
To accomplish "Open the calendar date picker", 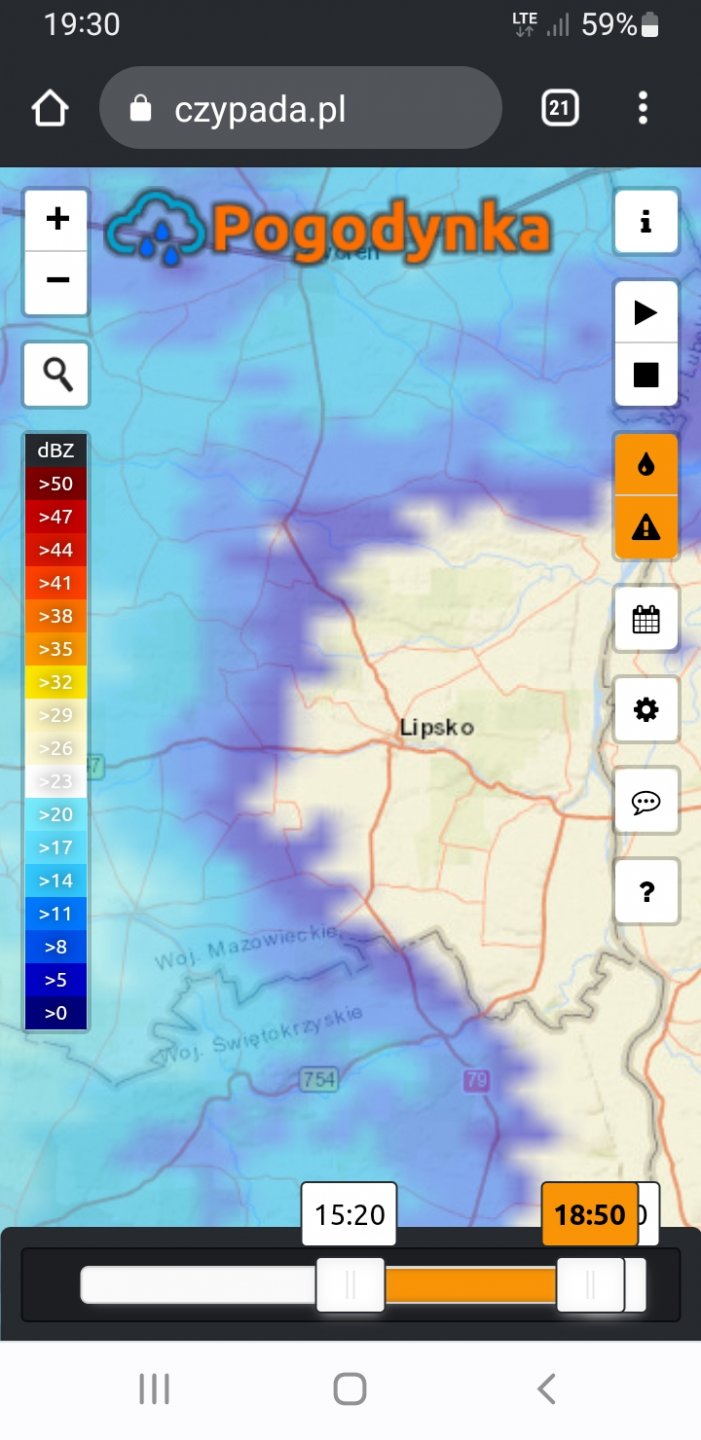I will 646,619.
